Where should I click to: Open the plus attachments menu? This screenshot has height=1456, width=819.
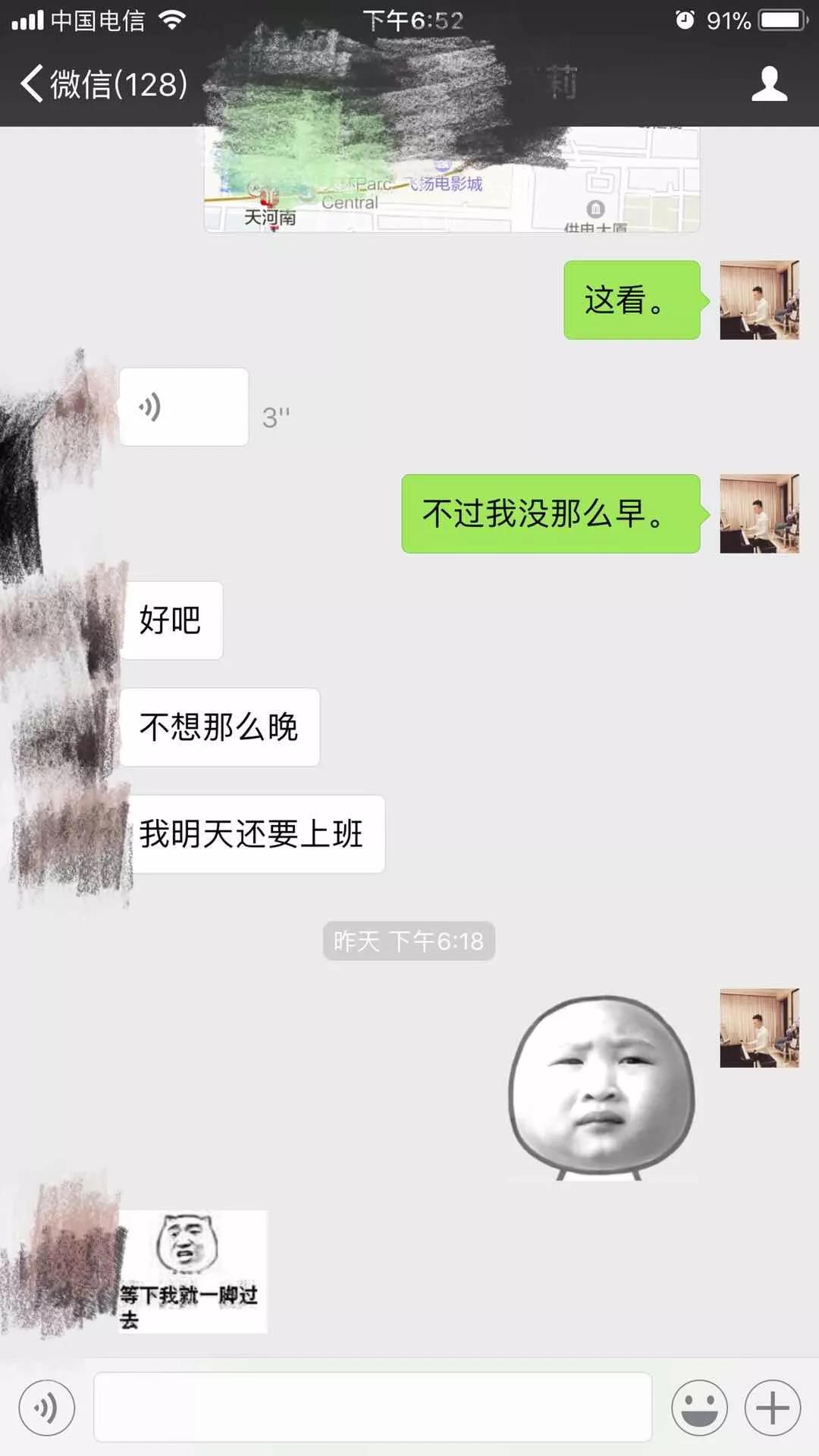point(773,1408)
